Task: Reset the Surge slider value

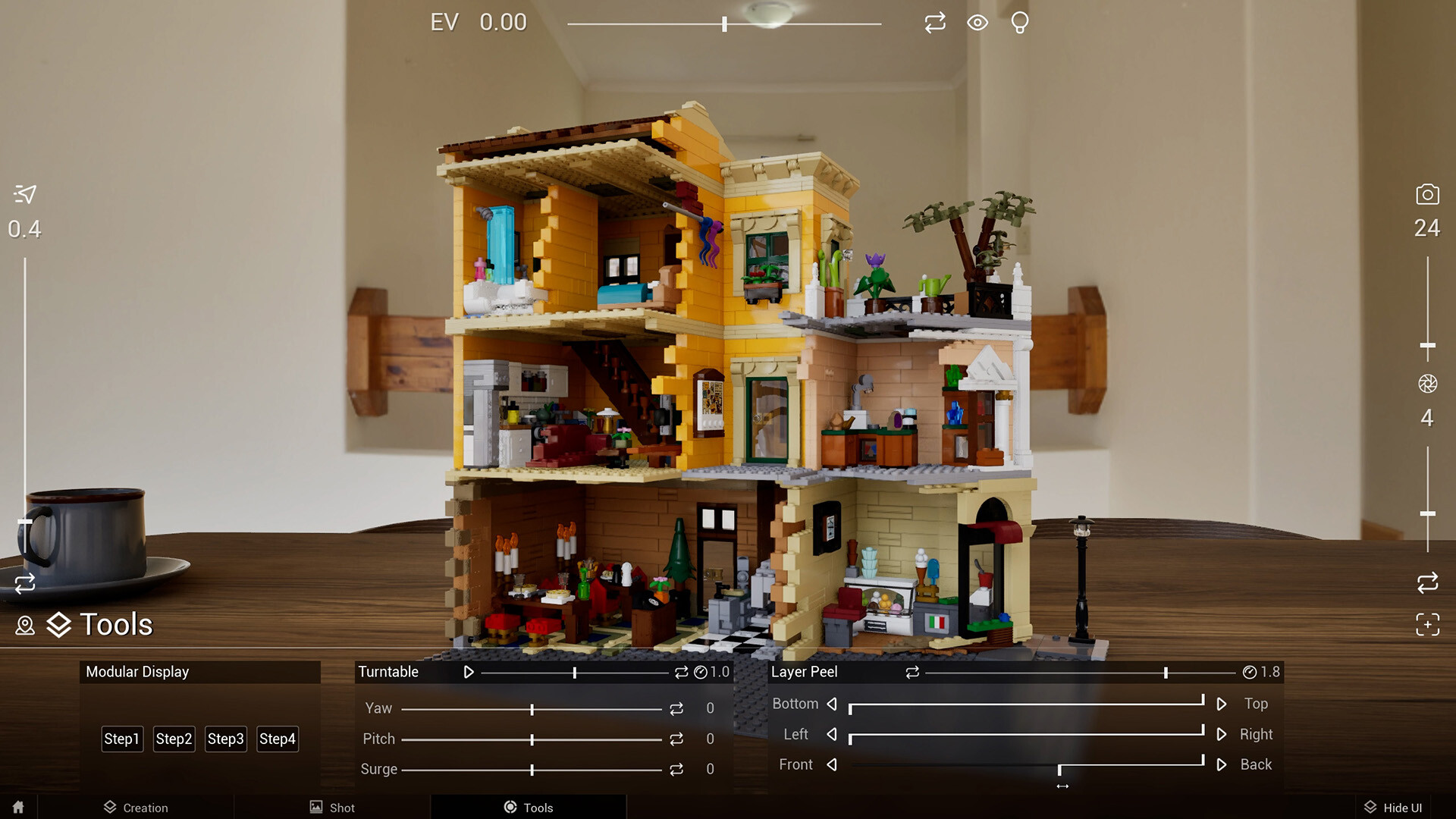Action: [676, 769]
